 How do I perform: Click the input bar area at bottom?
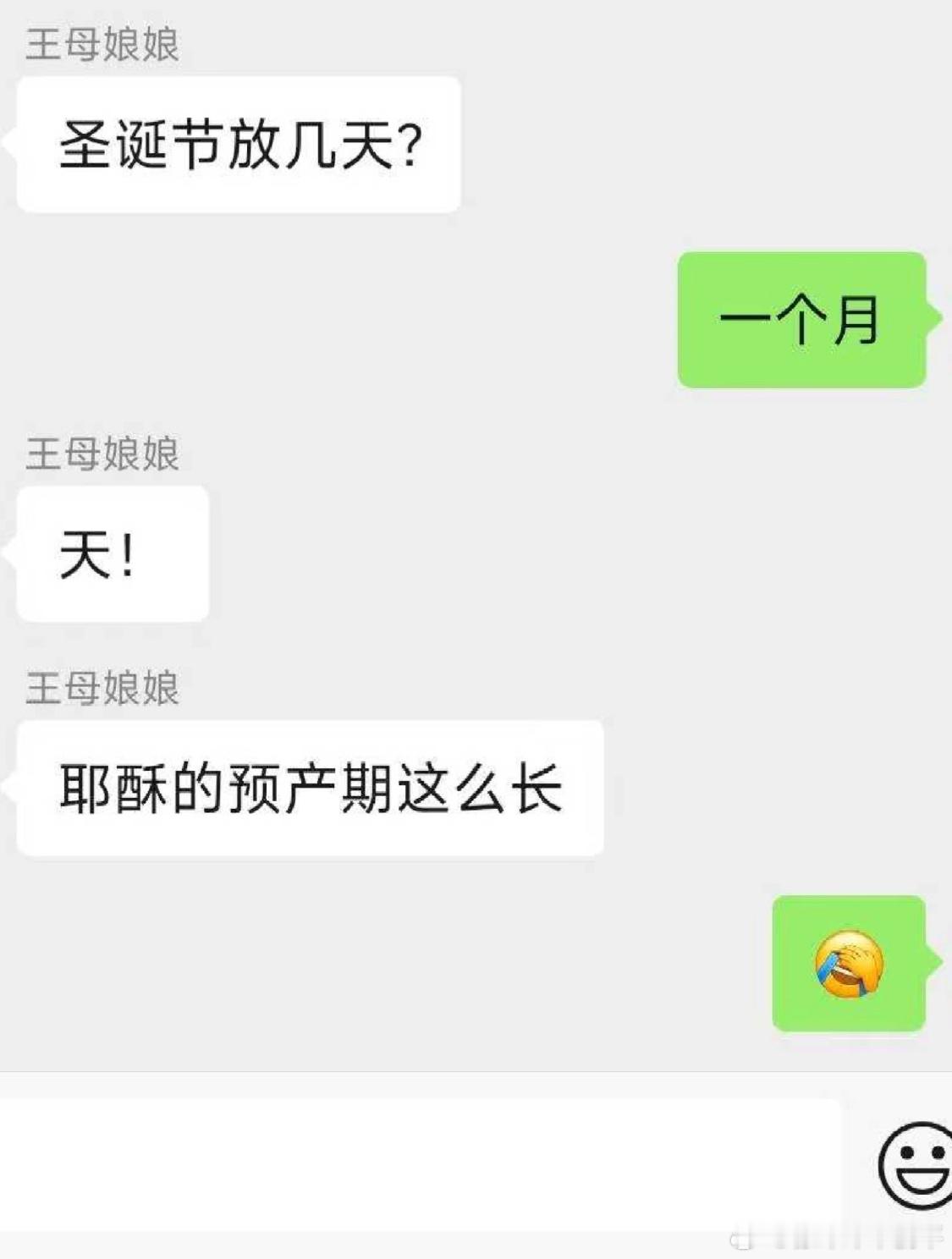point(423,1163)
